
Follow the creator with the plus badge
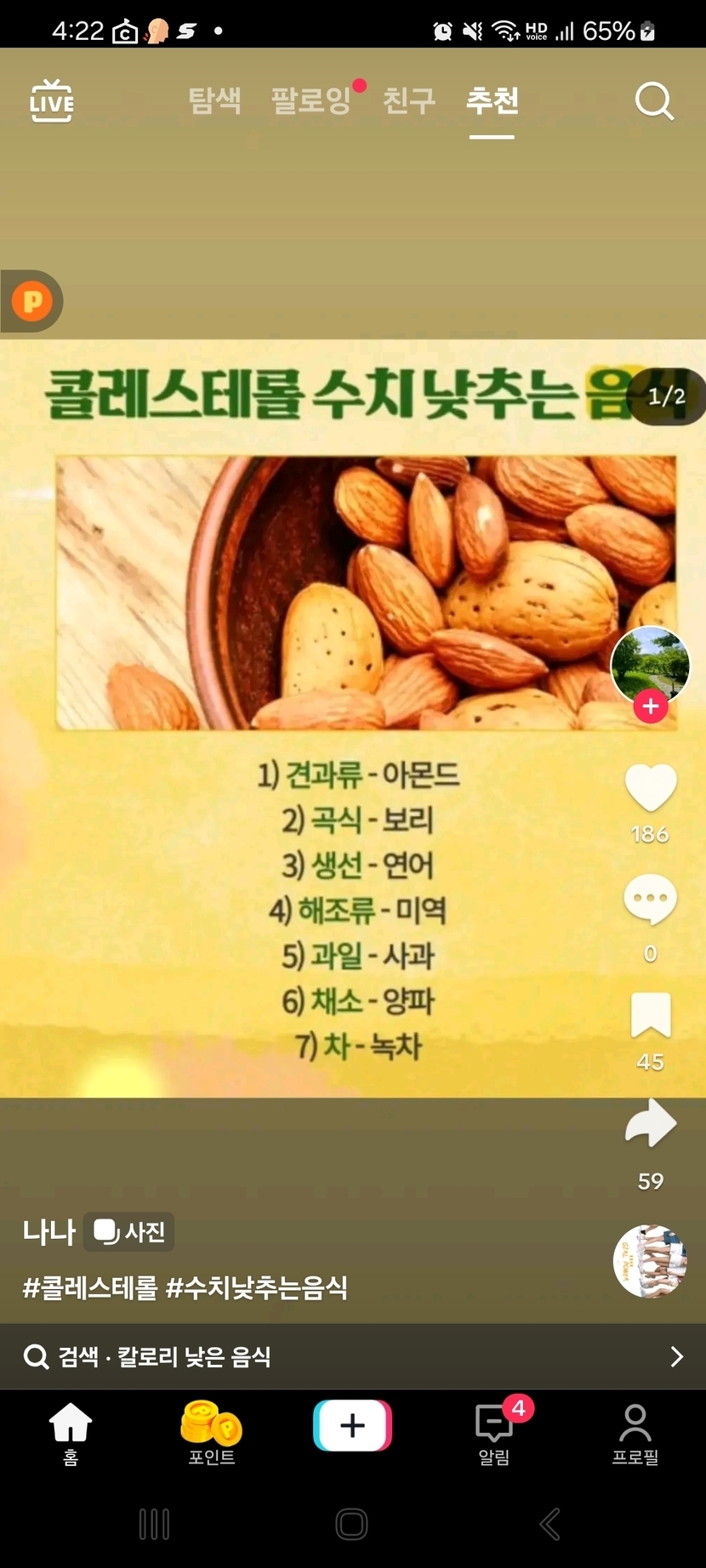click(651, 706)
